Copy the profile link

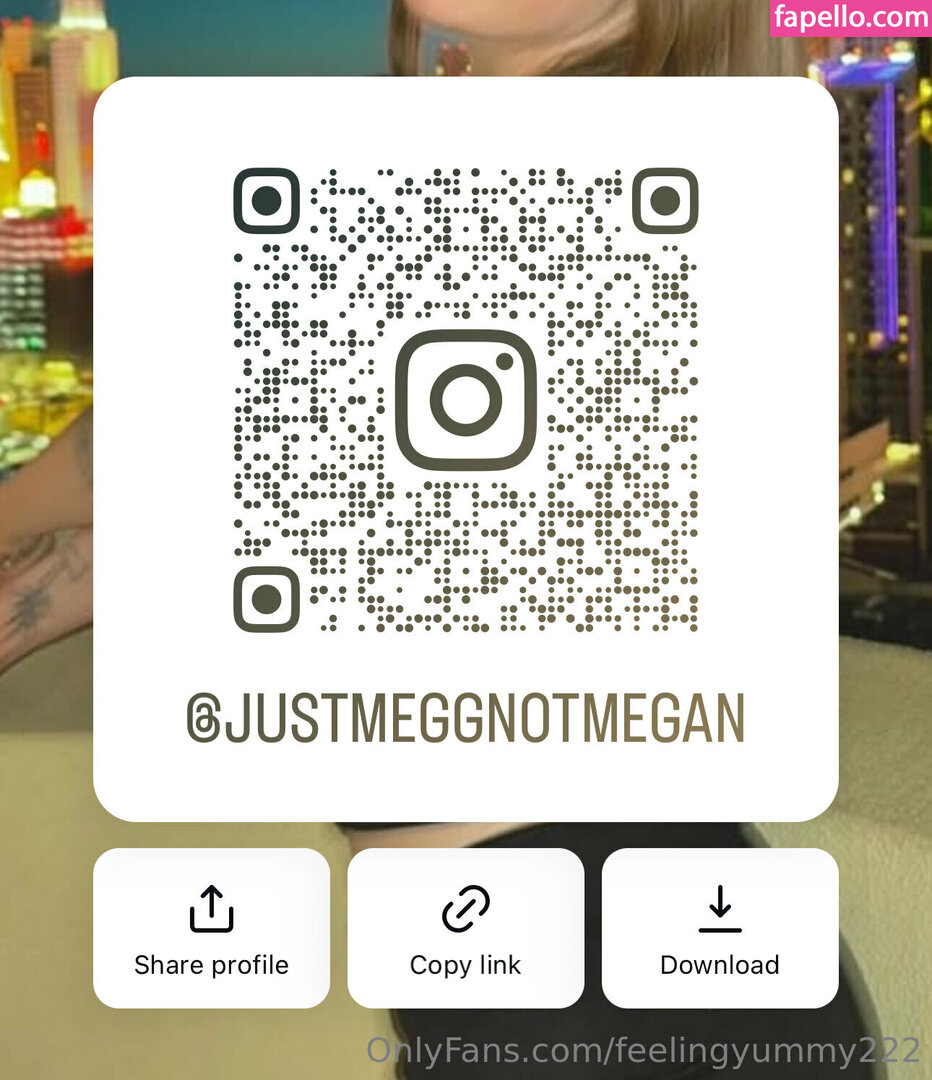click(465, 928)
